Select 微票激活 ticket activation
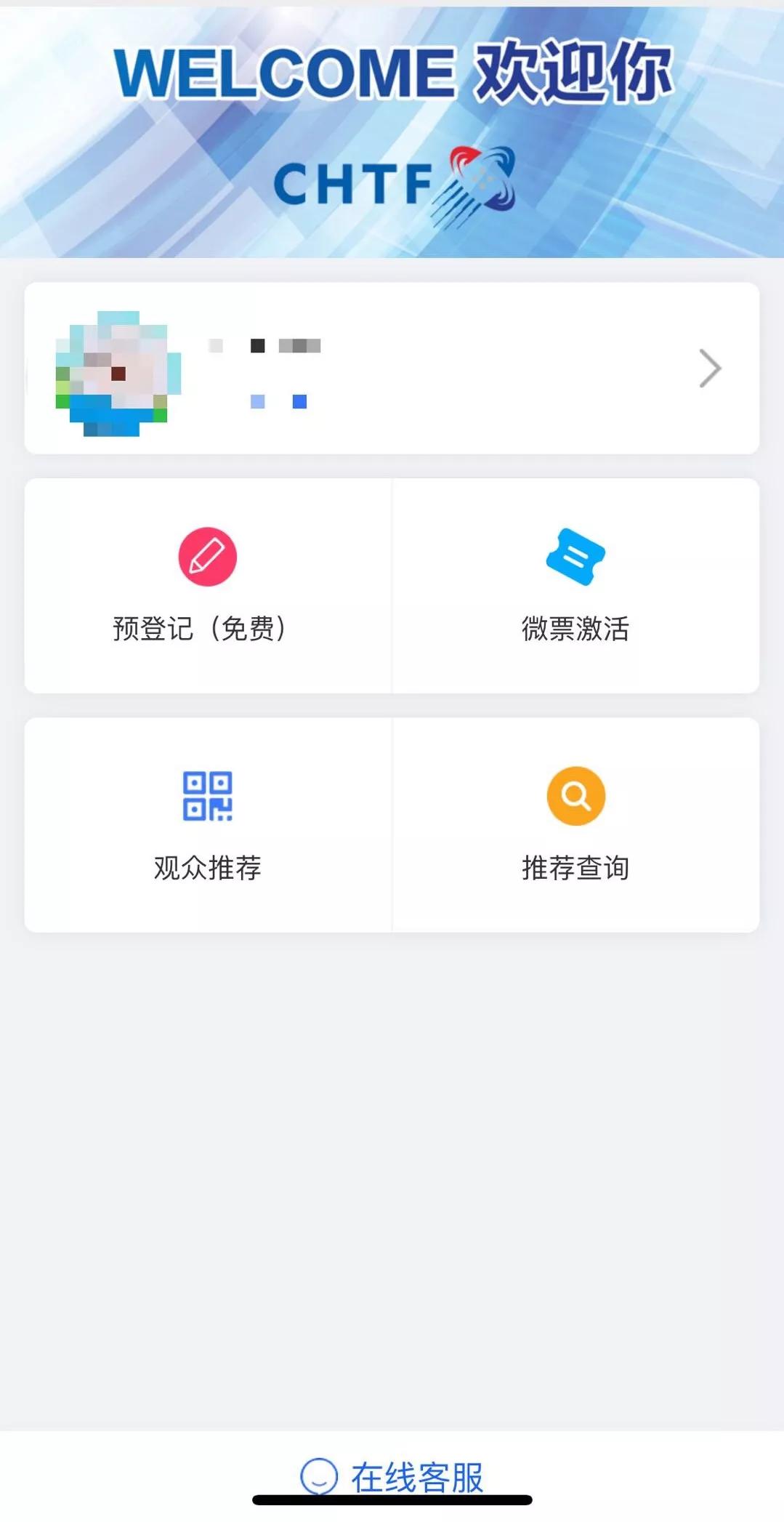Image resolution: width=784 pixels, height=1522 pixels. click(x=575, y=585)
